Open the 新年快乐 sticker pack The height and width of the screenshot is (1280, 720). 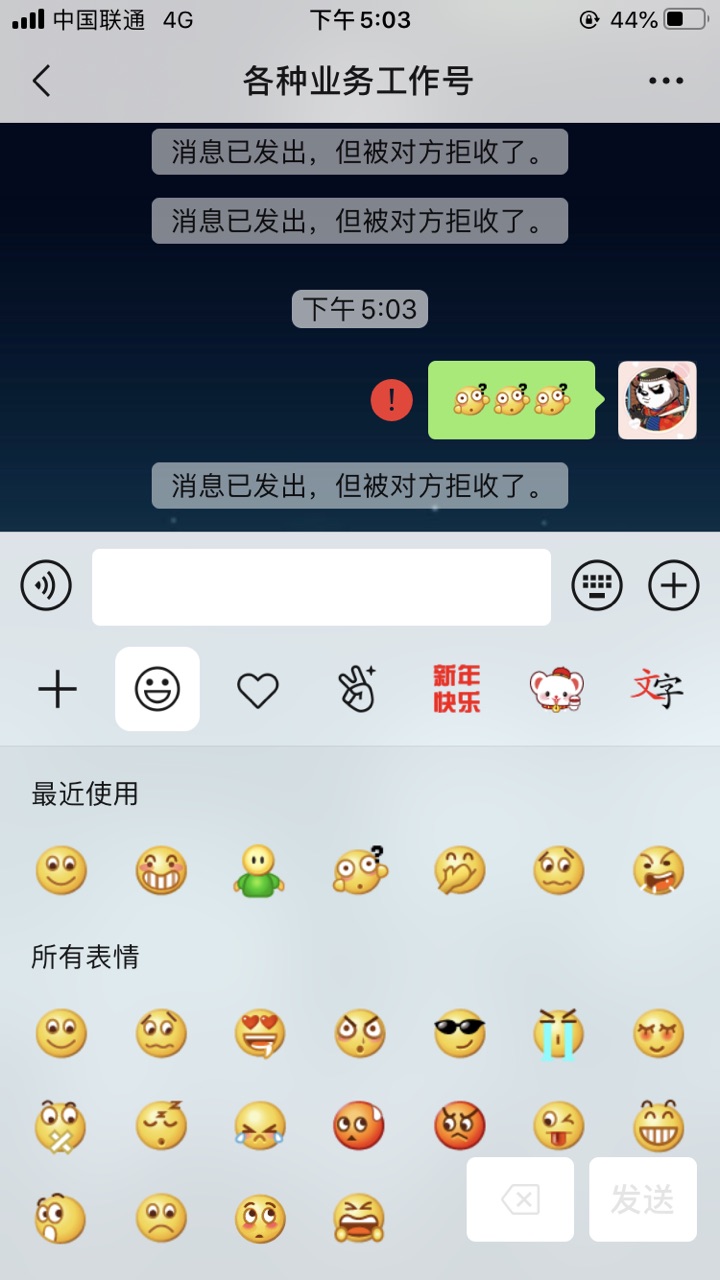coord(457,689)
